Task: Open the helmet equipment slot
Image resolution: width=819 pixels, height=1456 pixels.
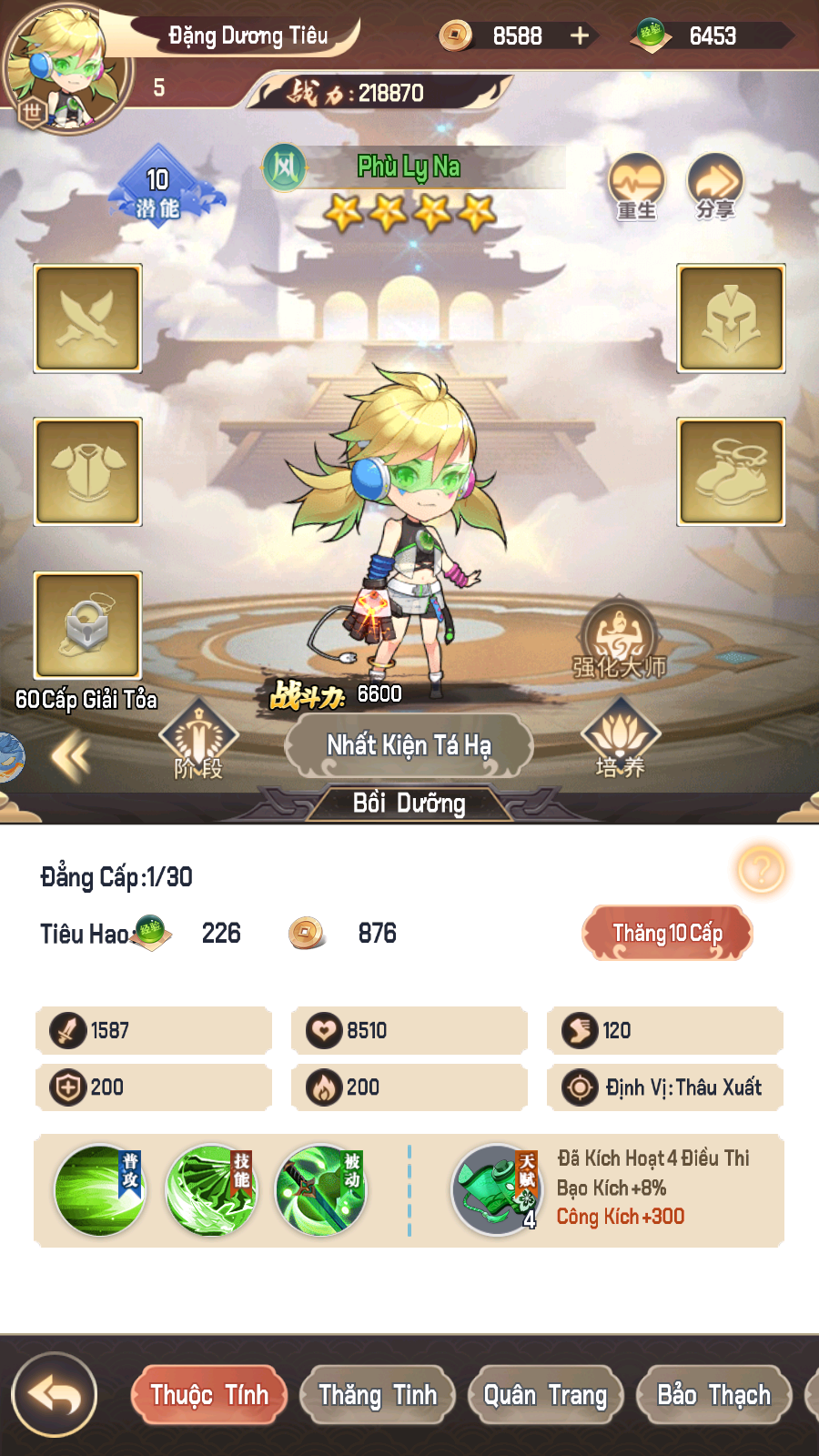Action: tap(731, 318)
